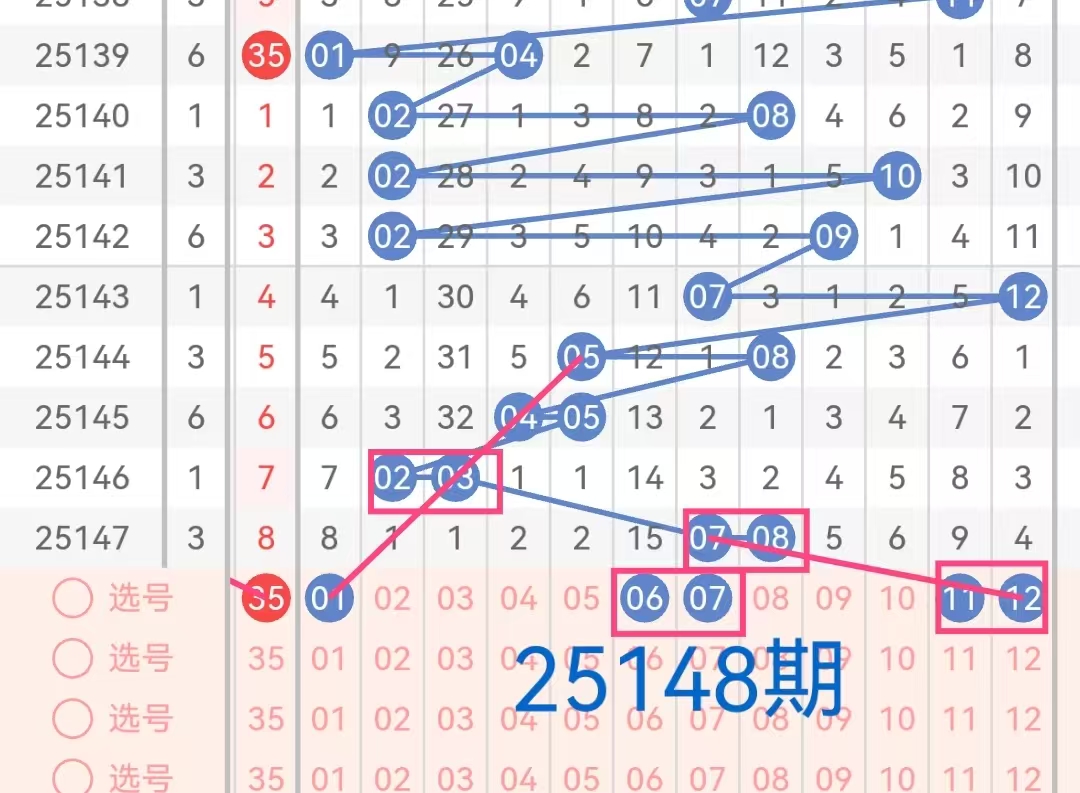Deselect the highlighted red 35 ball

[x=266, y=599]
